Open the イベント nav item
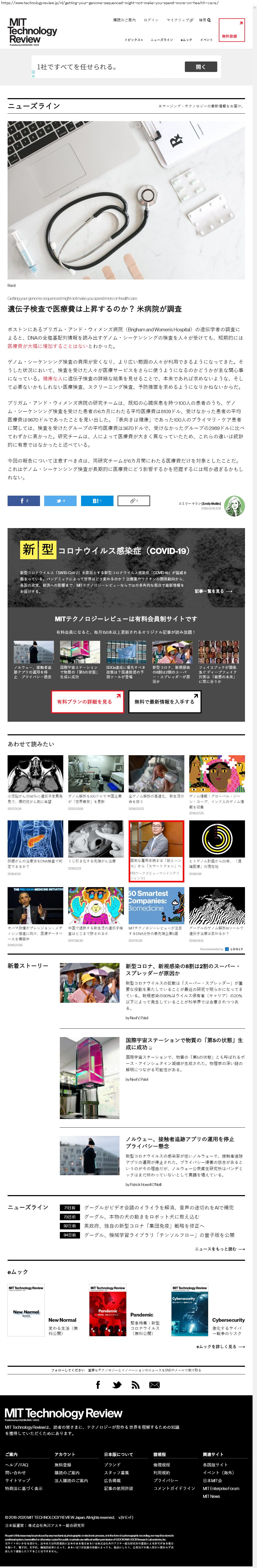The image size is (257, 1568). (207, 40)
